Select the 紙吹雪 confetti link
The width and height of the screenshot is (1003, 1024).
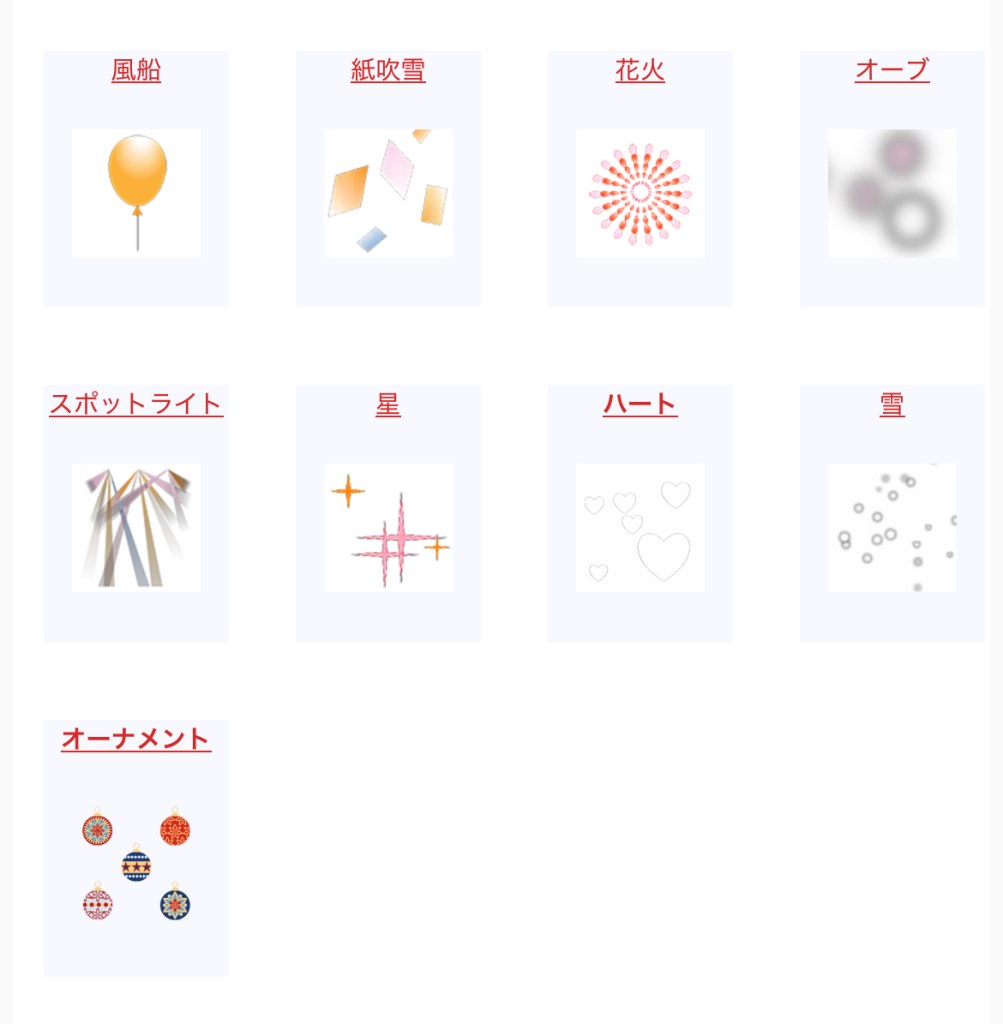388,71
